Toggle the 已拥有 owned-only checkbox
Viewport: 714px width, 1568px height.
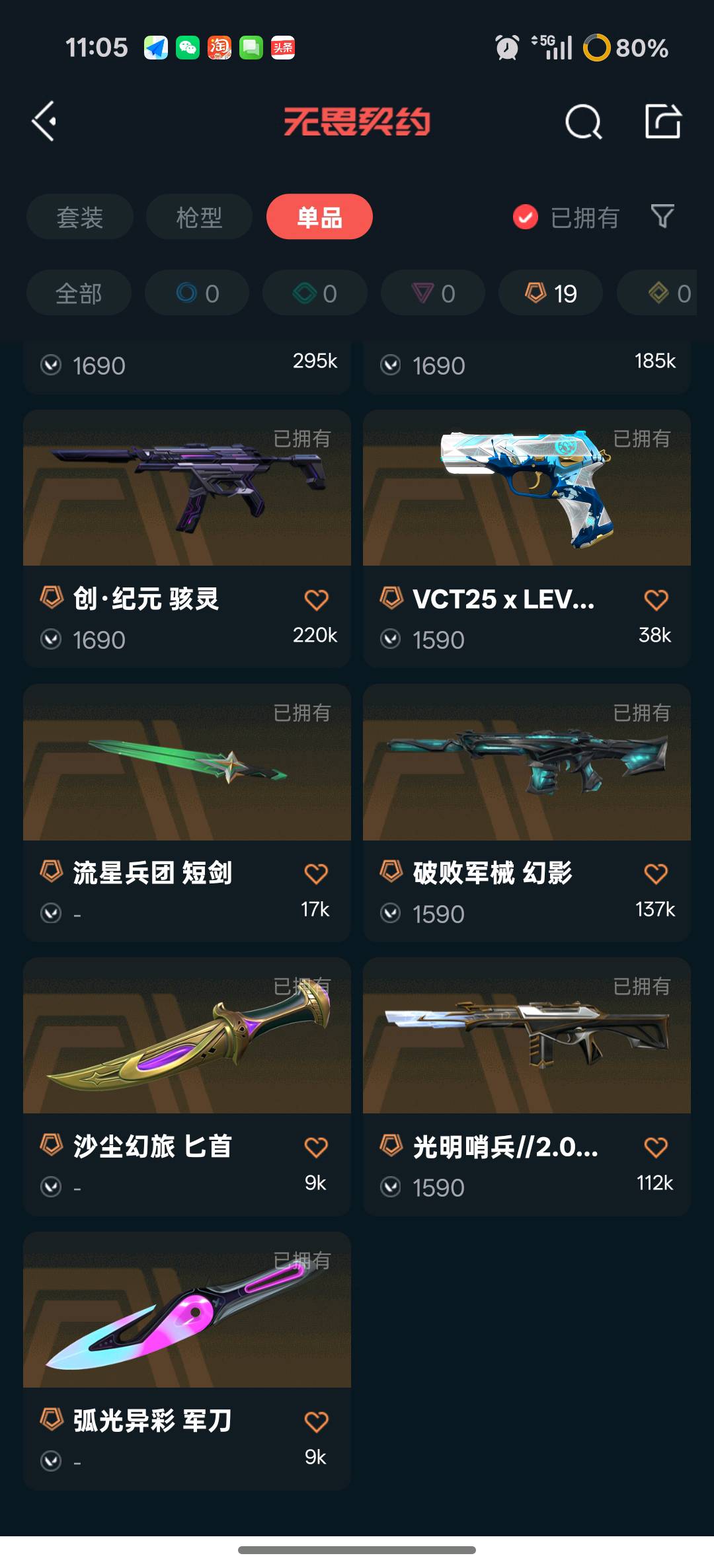tap(526, 217)
